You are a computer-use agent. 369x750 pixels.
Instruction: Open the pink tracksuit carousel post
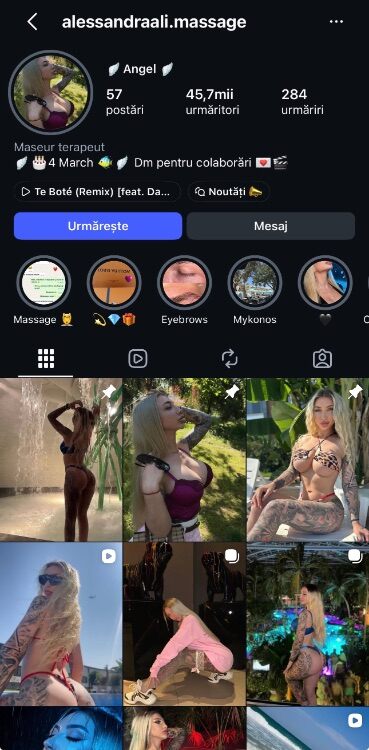[184, 624]
